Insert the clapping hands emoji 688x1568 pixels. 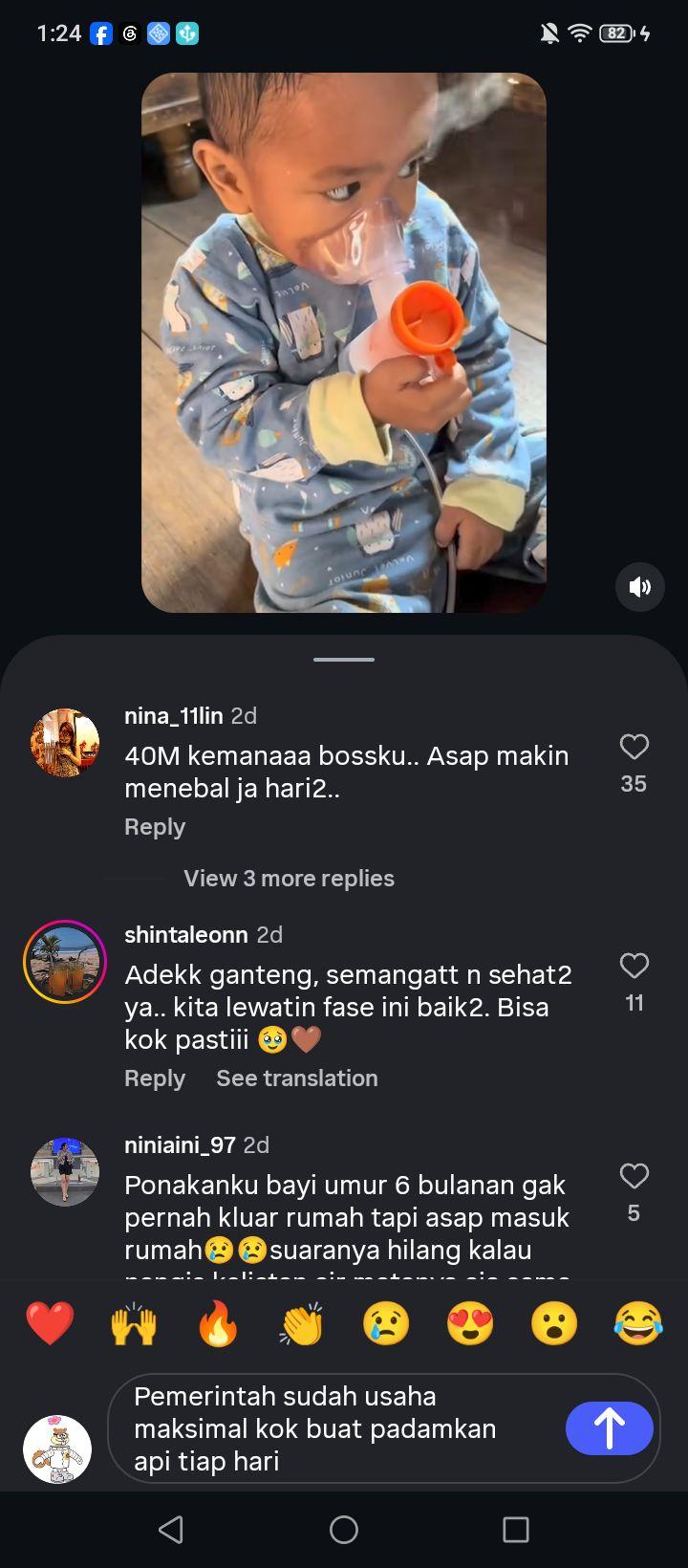302,1324
